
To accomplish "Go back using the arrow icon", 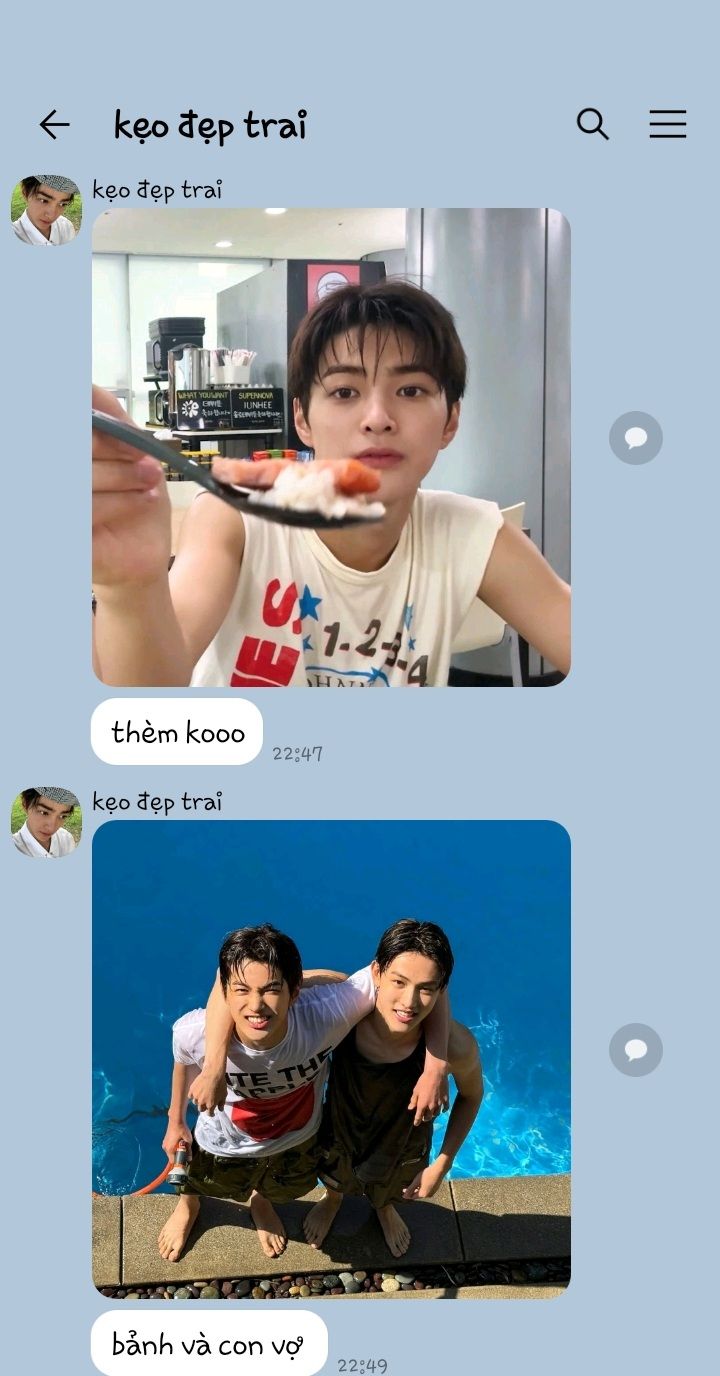I will click(54, 125).
